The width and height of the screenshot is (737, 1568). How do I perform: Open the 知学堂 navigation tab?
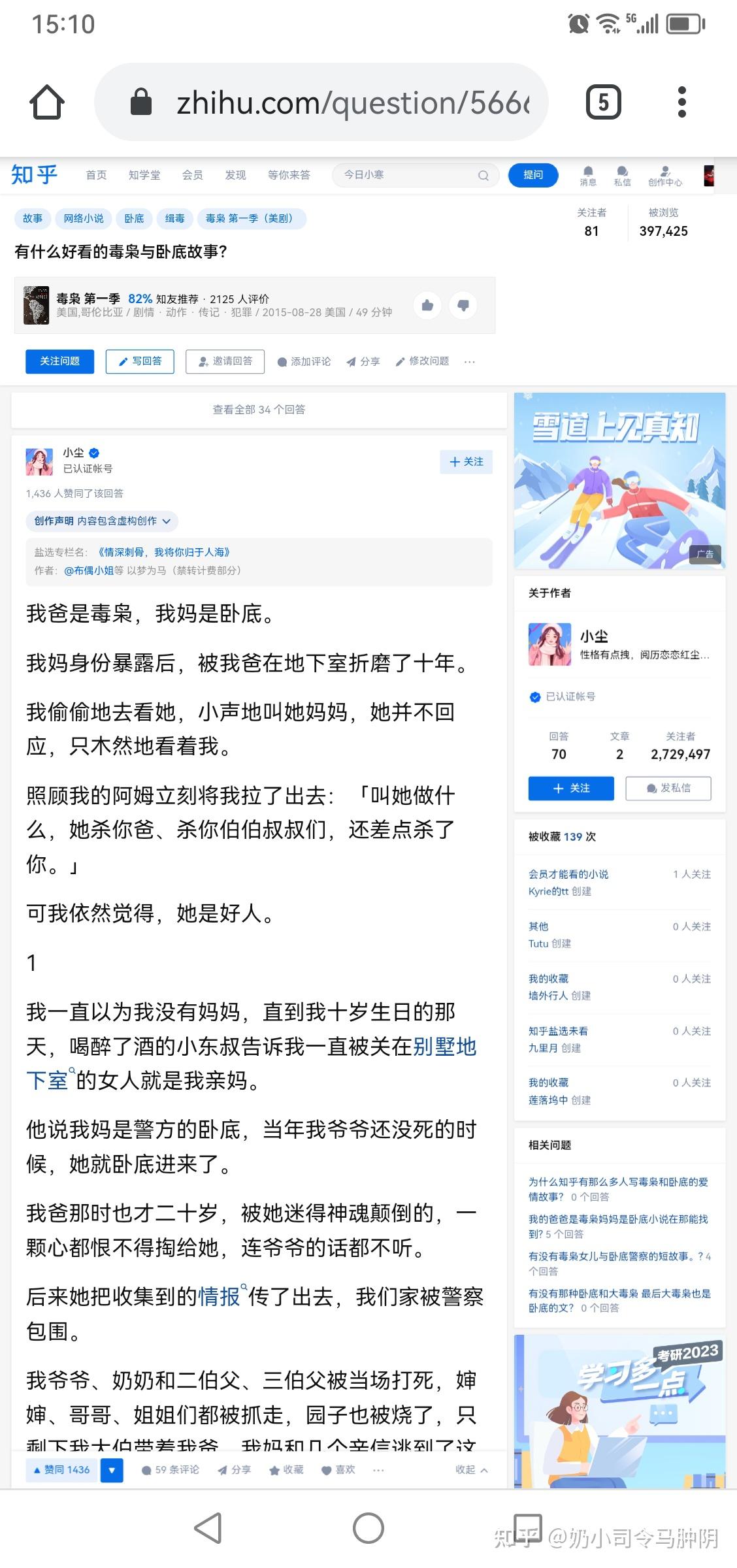(x=144, y=175)
